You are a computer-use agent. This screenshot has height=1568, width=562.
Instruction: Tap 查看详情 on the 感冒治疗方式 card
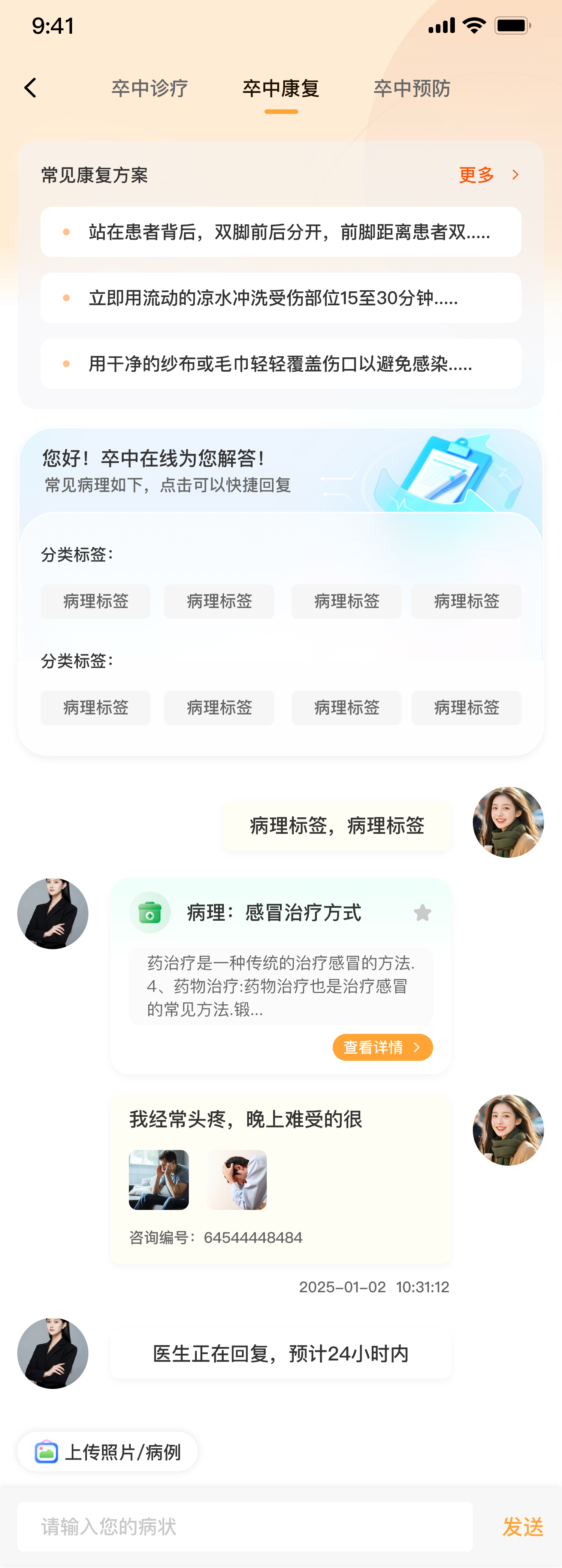383,1047
